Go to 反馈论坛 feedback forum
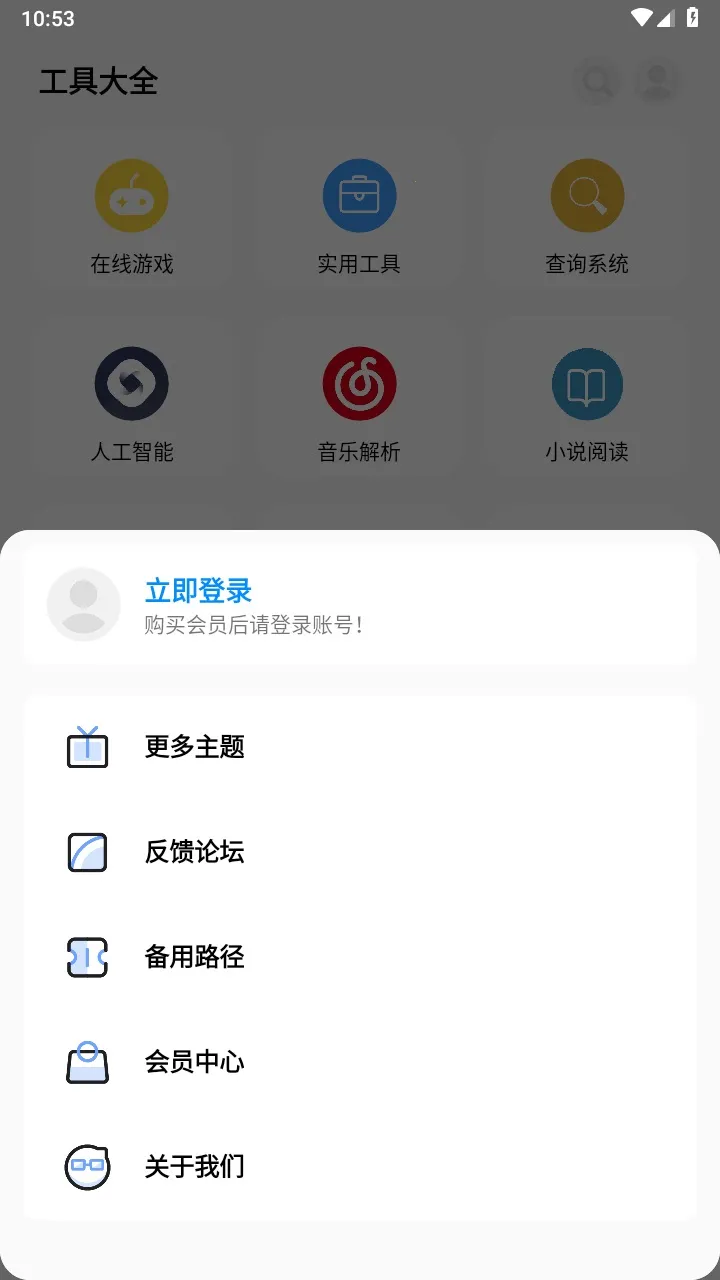 pos(195,852)
